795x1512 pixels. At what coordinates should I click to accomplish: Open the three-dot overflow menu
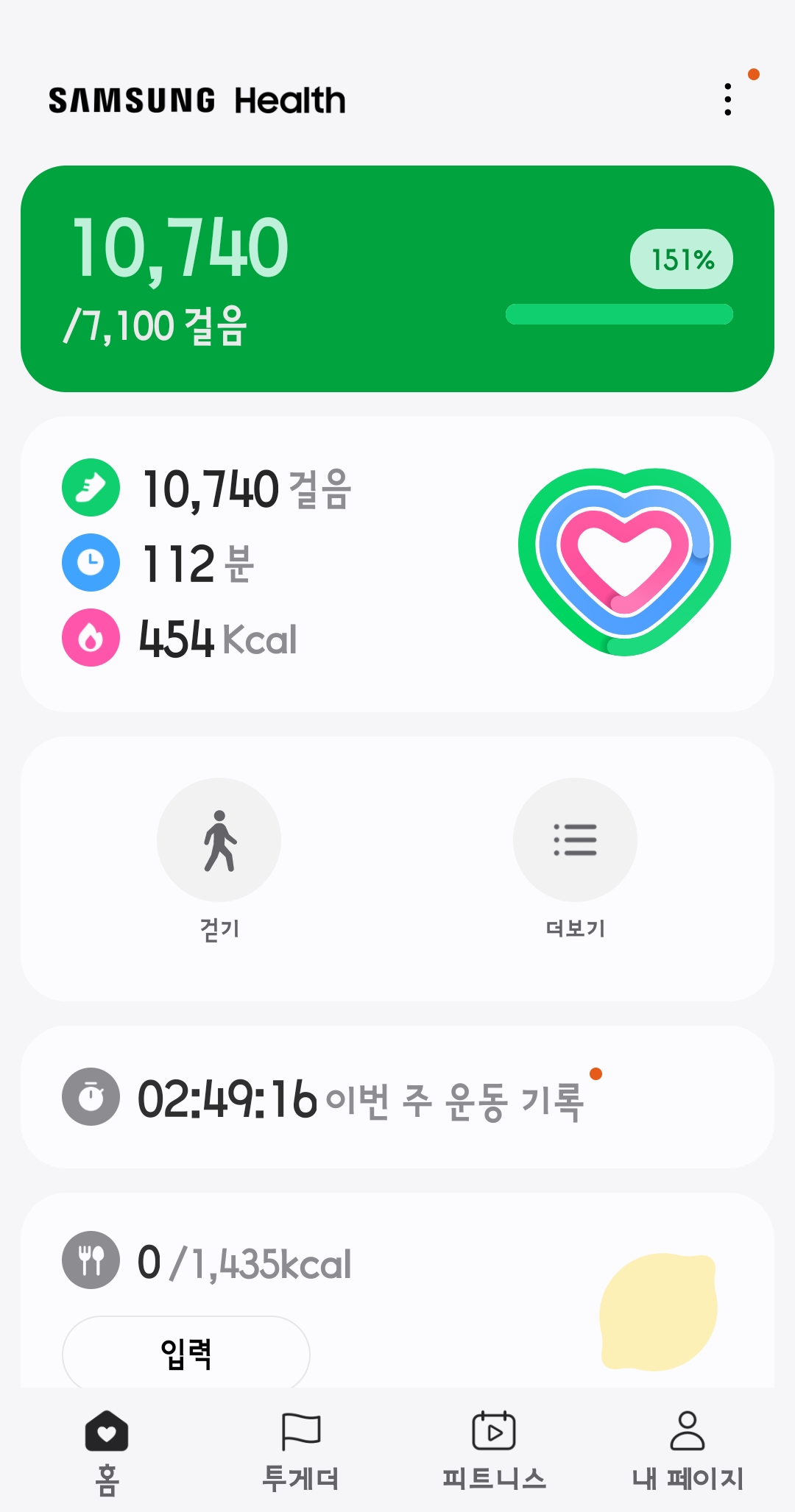pyautogui.click(x=728, y=99)
